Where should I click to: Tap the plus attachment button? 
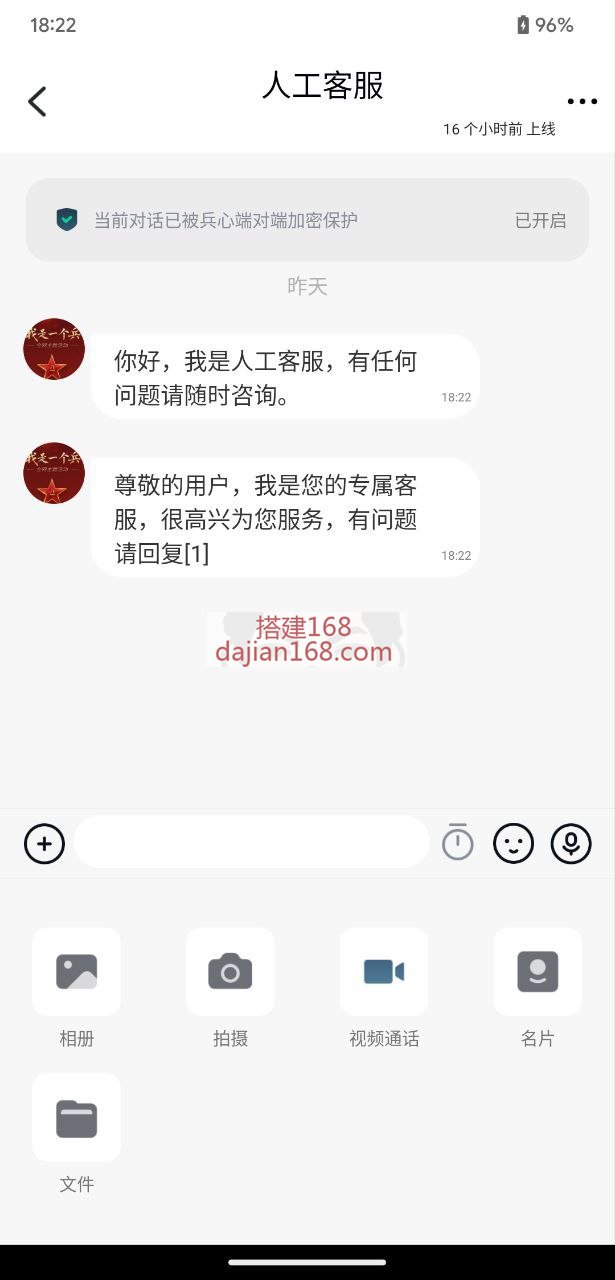pos(44,844)
